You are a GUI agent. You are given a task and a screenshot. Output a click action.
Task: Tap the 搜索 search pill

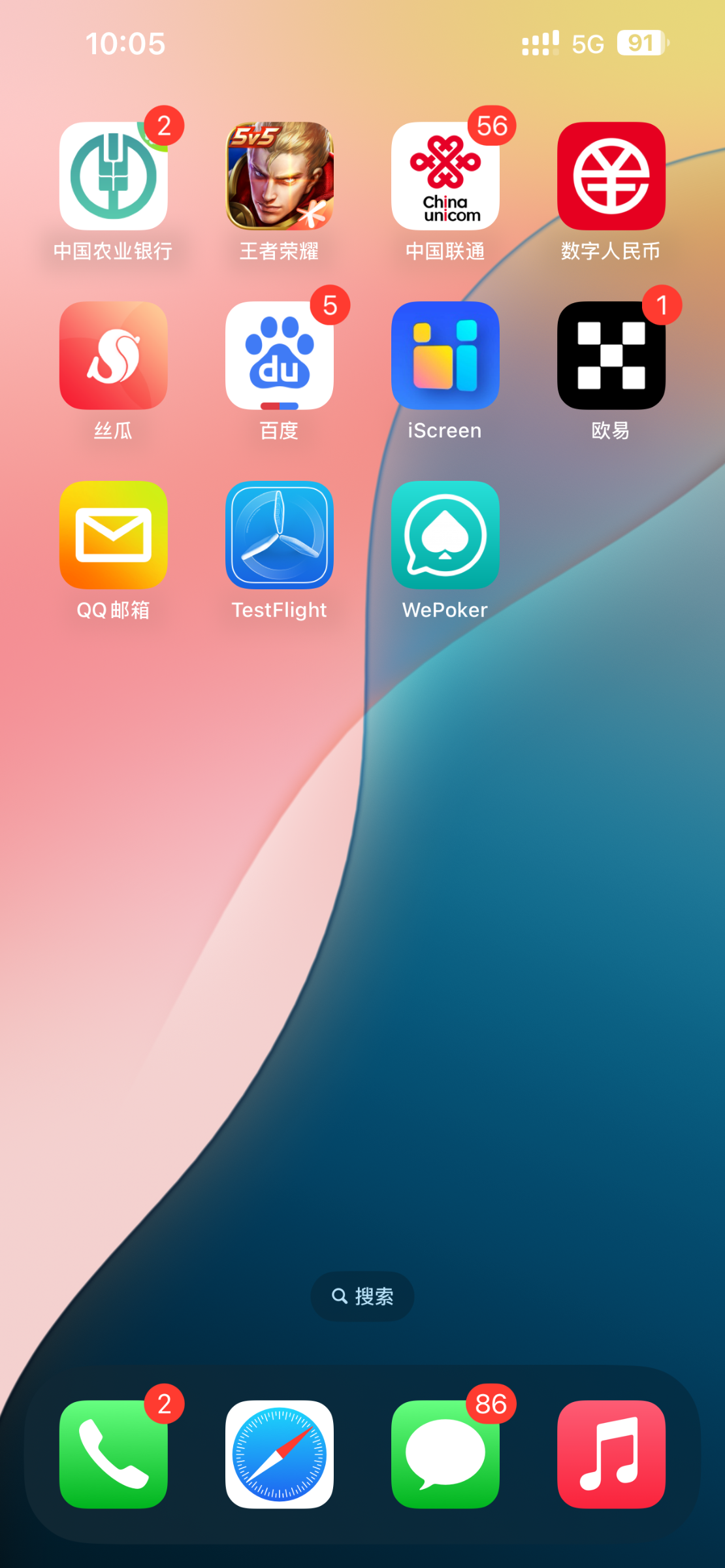pos(362,1296)
